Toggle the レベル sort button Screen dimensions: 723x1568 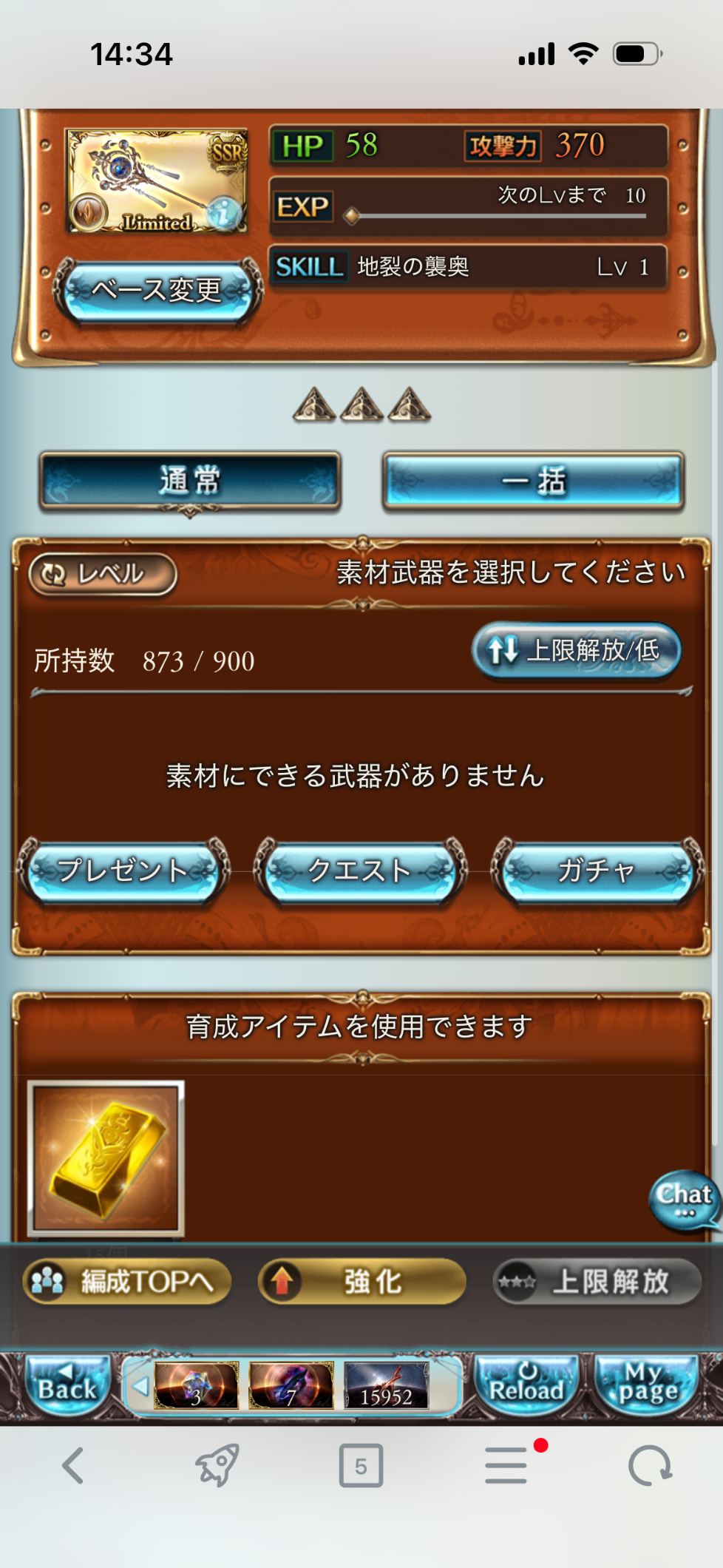103,574
